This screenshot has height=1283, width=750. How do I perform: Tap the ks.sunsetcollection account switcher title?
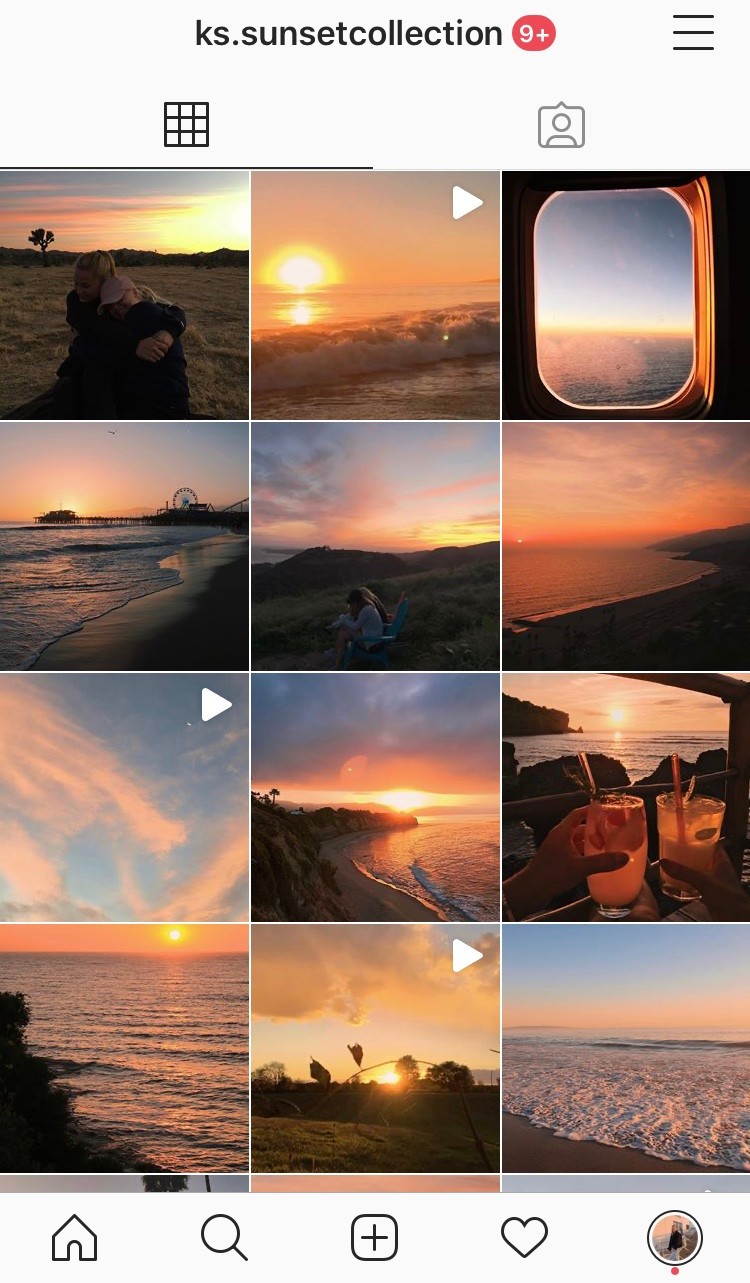click(x=348, y=34)
